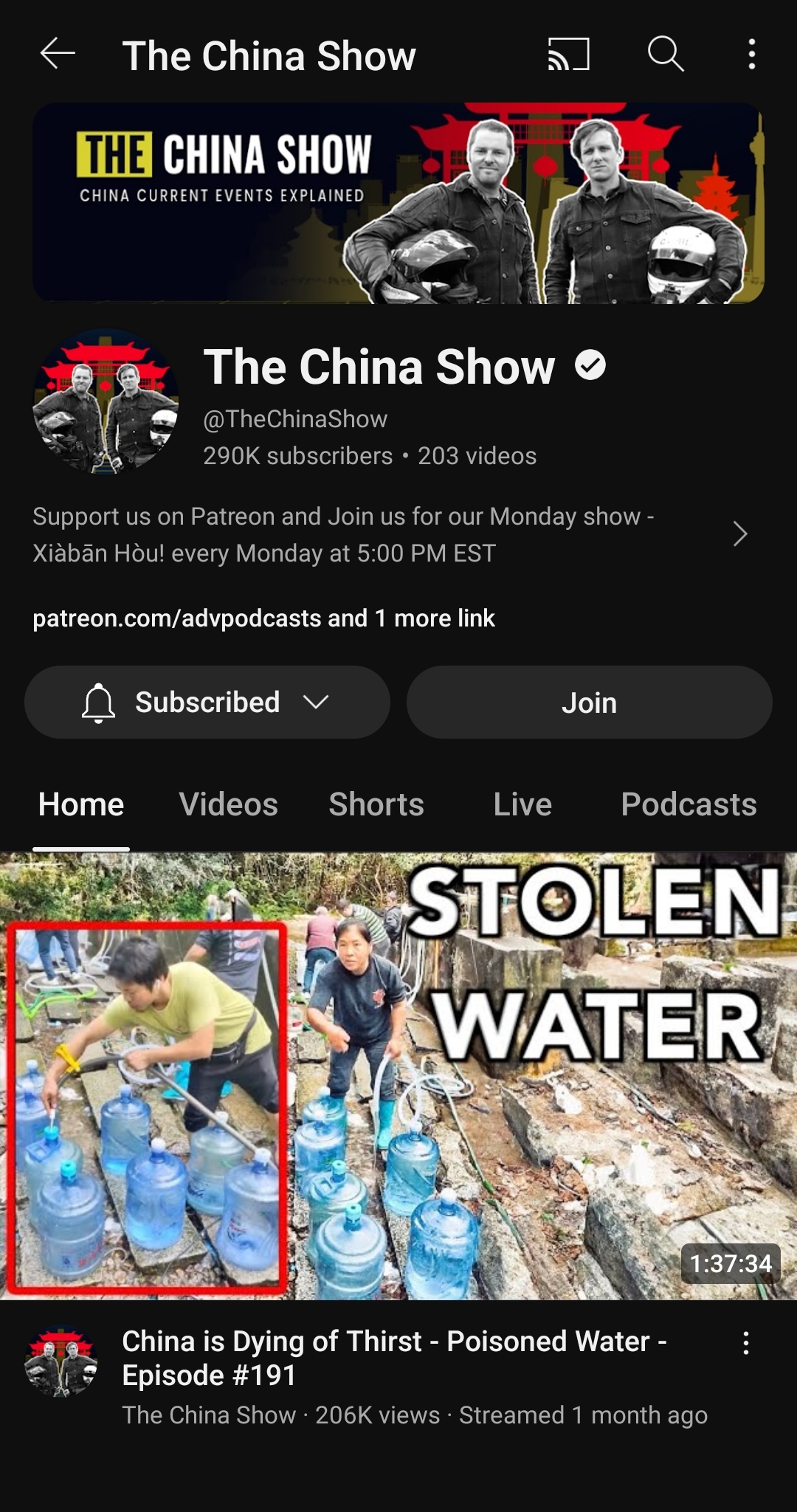Screen dimensions: 797x1512
Task: Open the cast to device icon
Action: point(568,55)
